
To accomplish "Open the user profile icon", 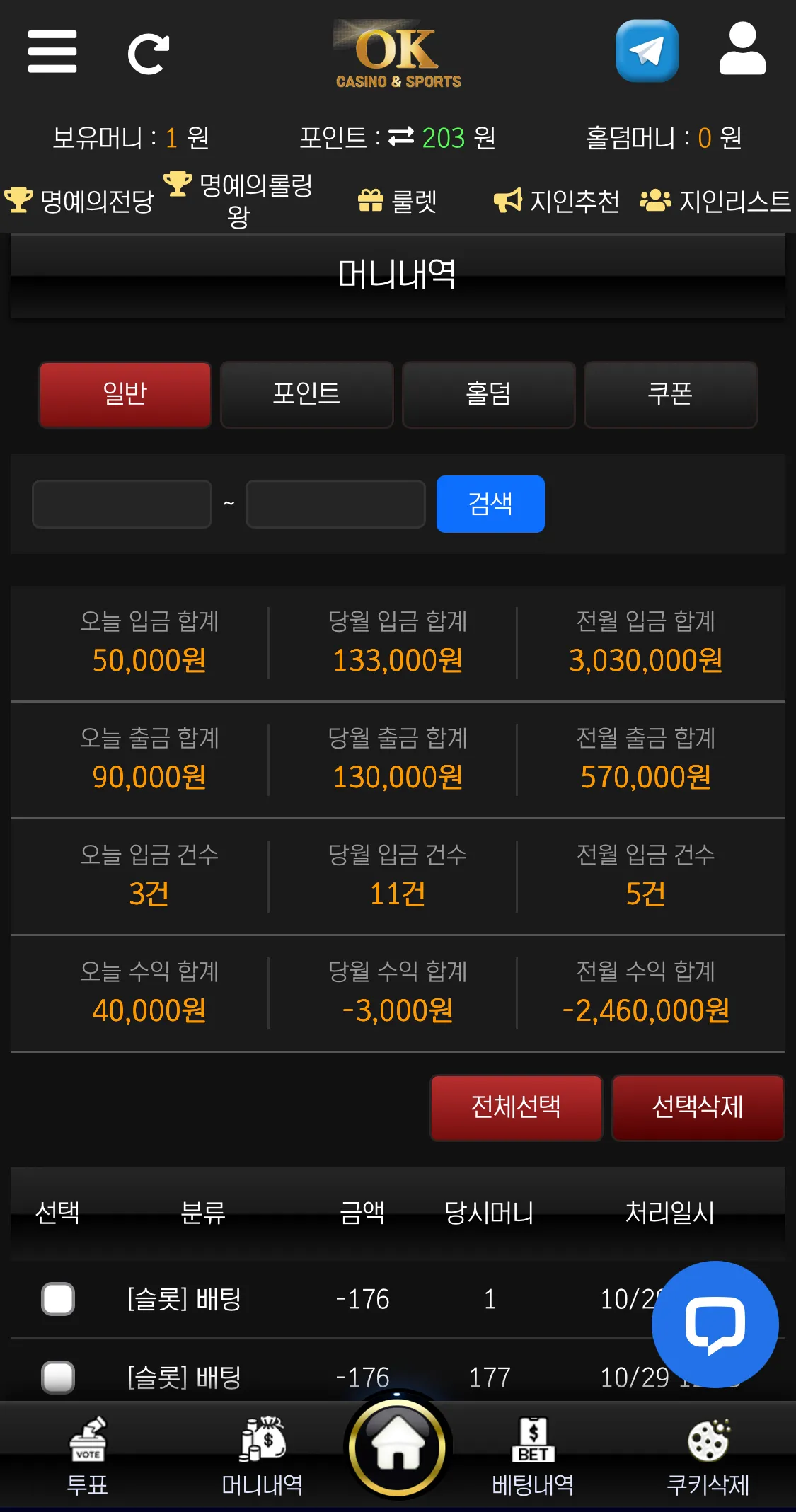I will tap(742, 49).
